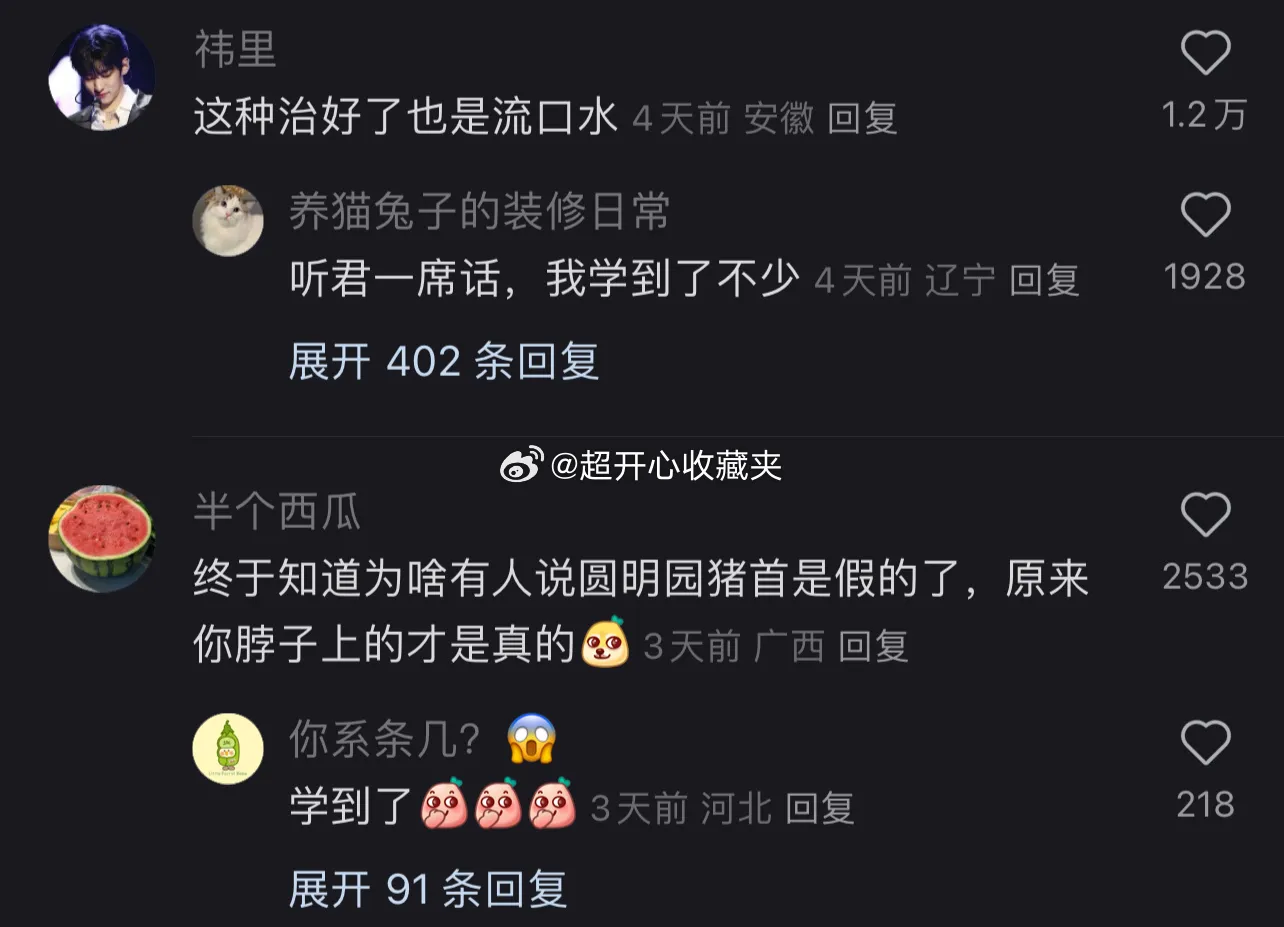Reply to 养猫兔子的装修日常's comment
The width and height of the screenshot is (1284, 927).
coord(1043,281)
